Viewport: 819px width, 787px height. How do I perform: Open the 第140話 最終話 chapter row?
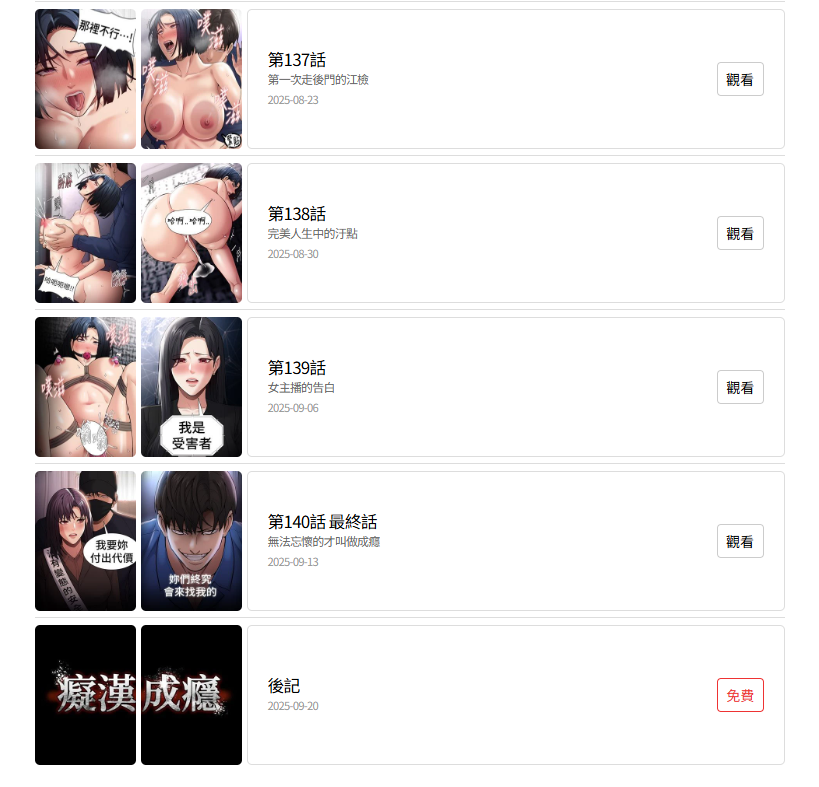tap(480, 541)
